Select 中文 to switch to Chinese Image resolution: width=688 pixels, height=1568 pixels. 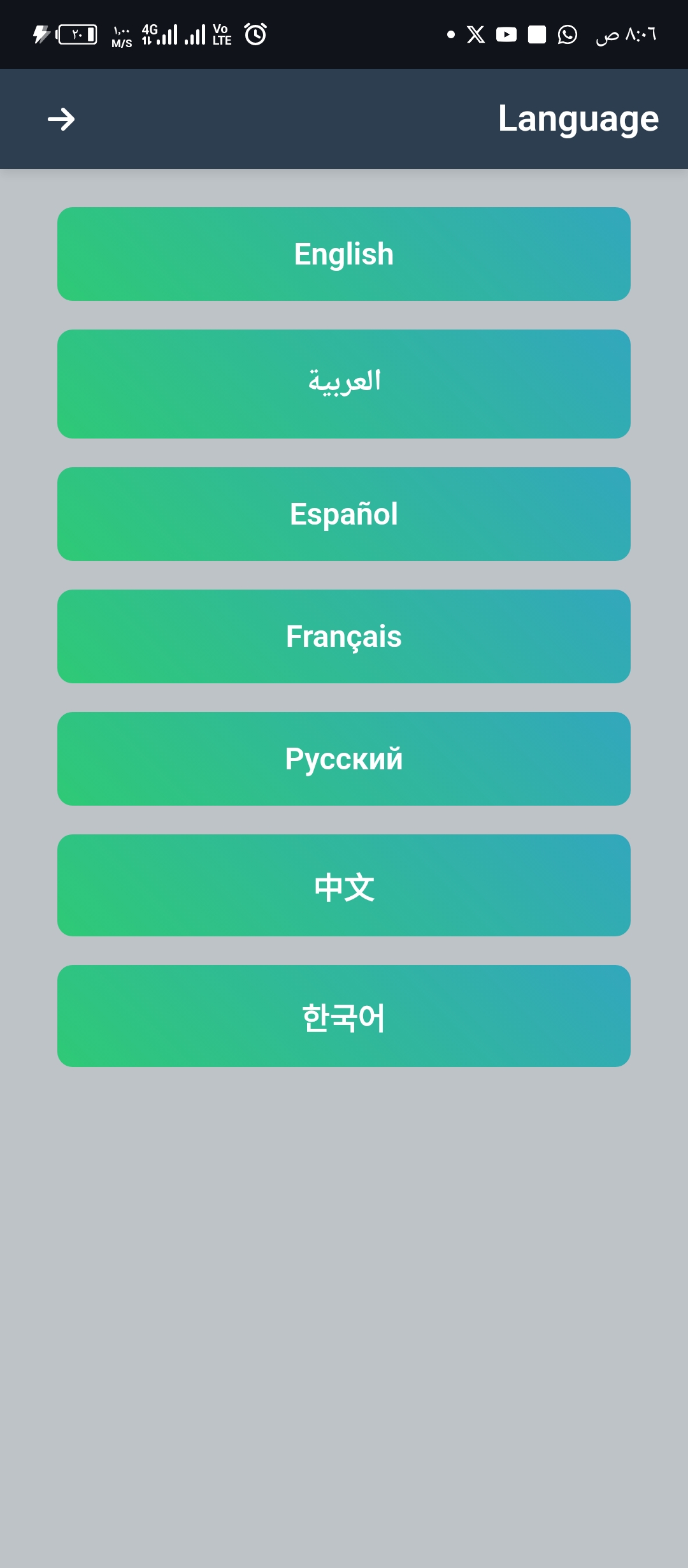click(344, 885)
